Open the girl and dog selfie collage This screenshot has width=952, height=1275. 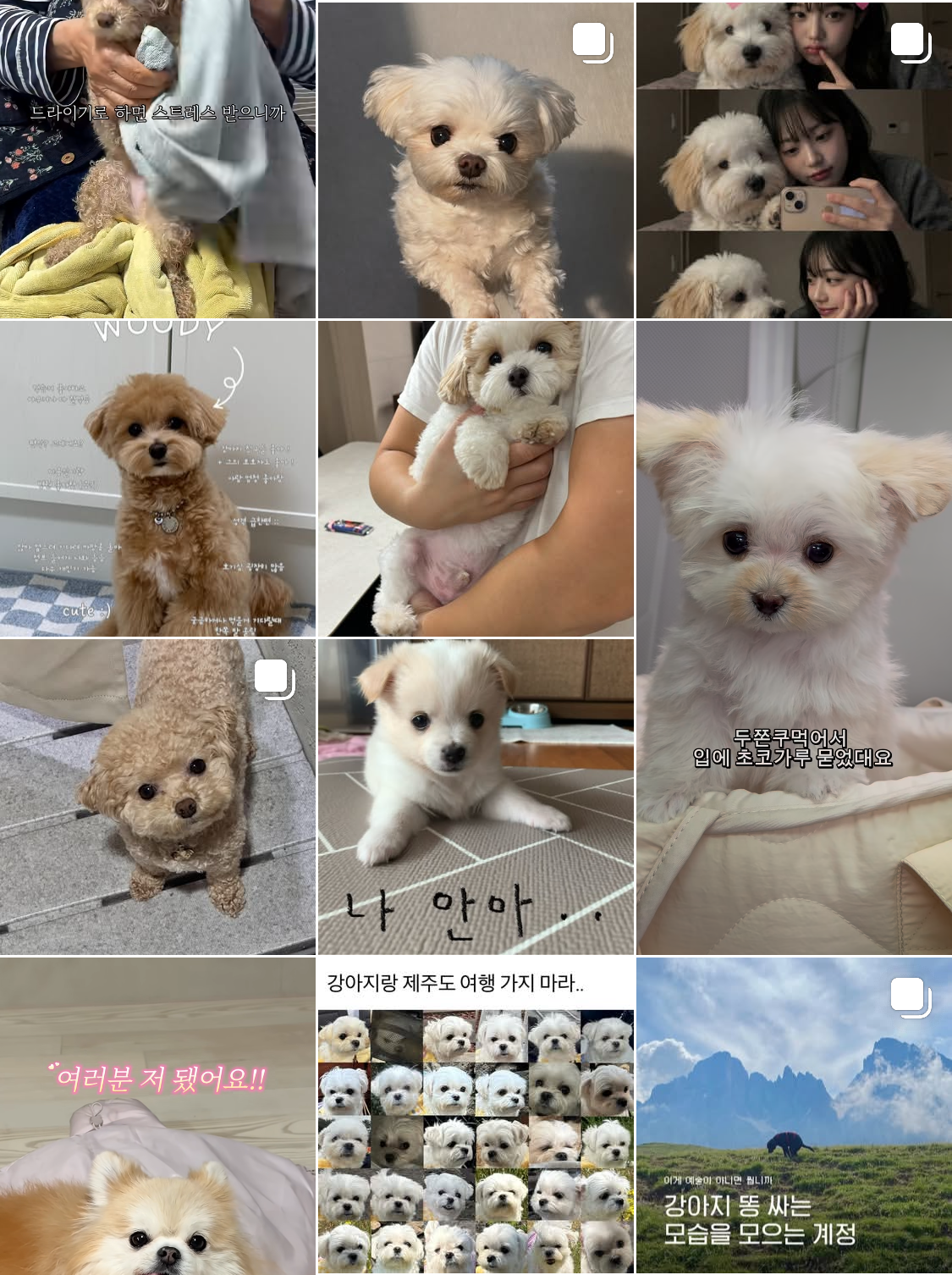click(x=794, y=161)
